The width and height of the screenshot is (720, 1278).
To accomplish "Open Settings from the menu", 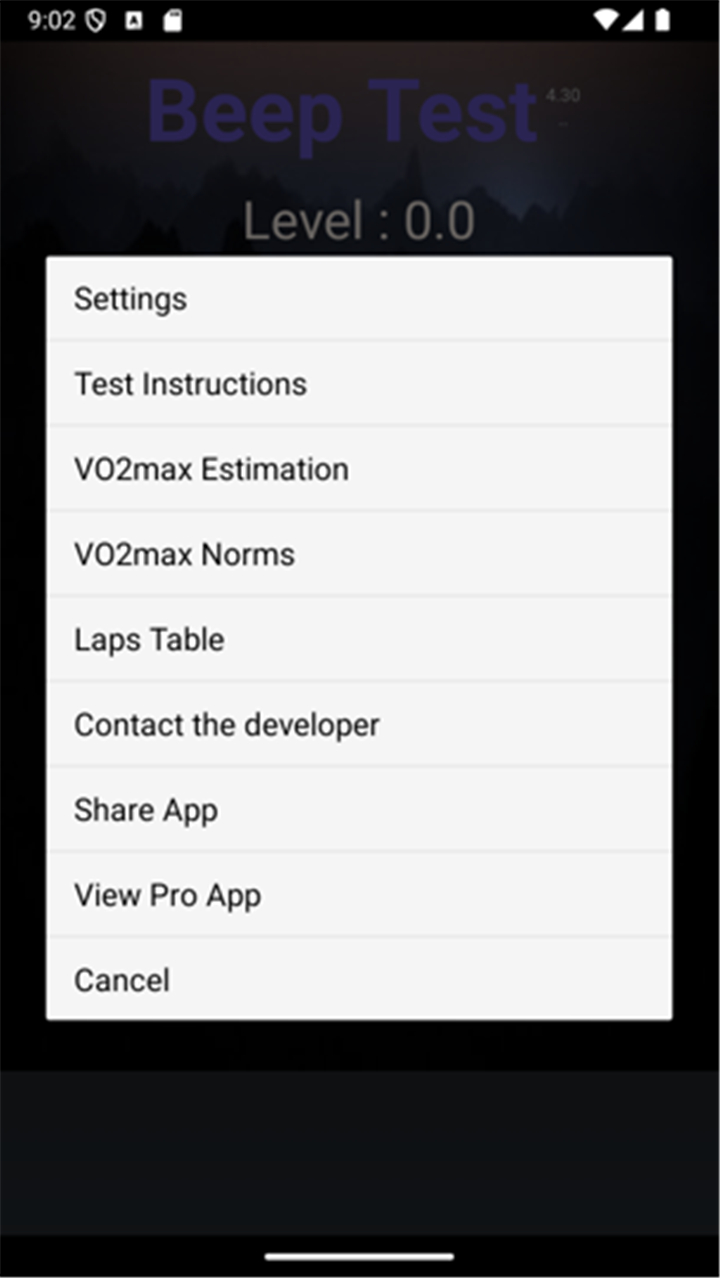I will tap(359, 298).
